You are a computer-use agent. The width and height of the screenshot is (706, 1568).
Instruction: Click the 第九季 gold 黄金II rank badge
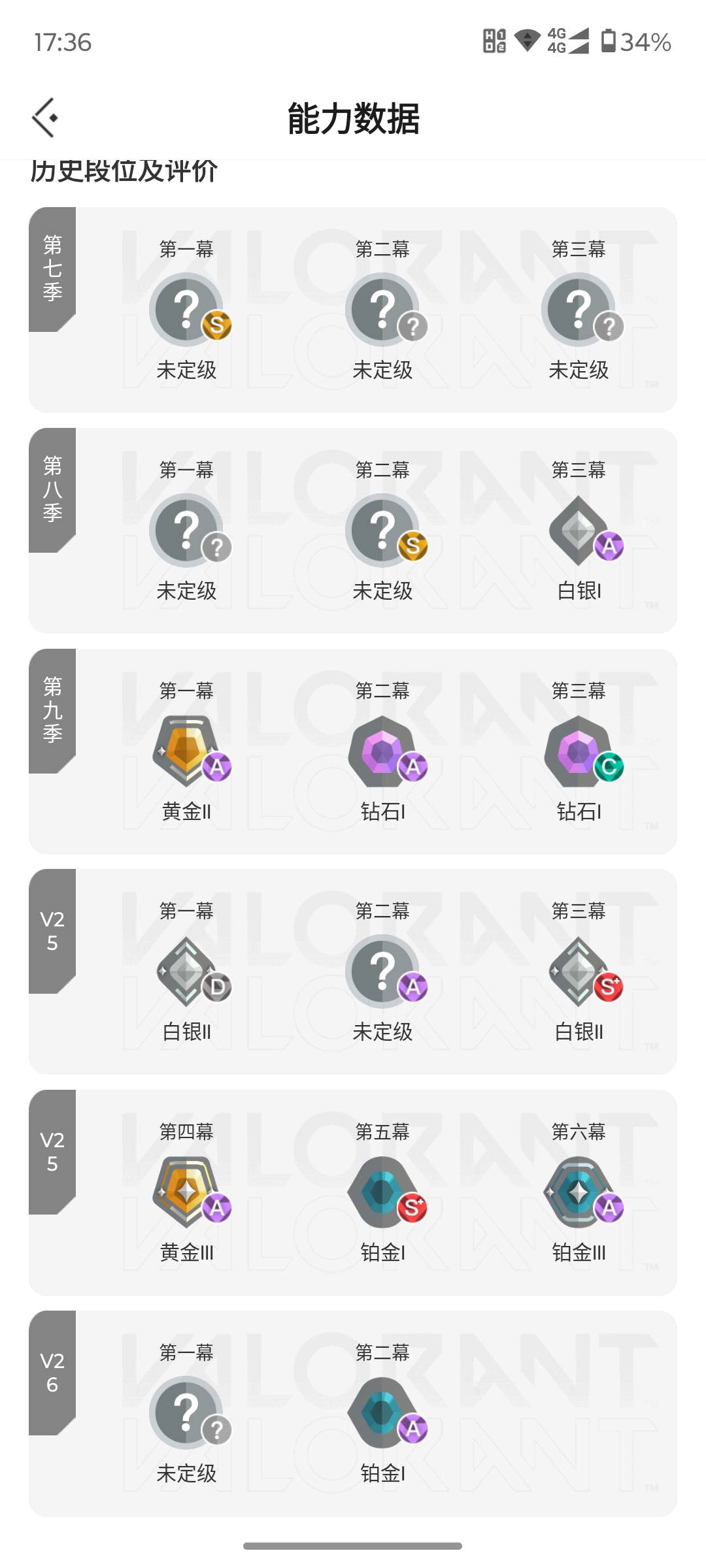click(186, 751)
